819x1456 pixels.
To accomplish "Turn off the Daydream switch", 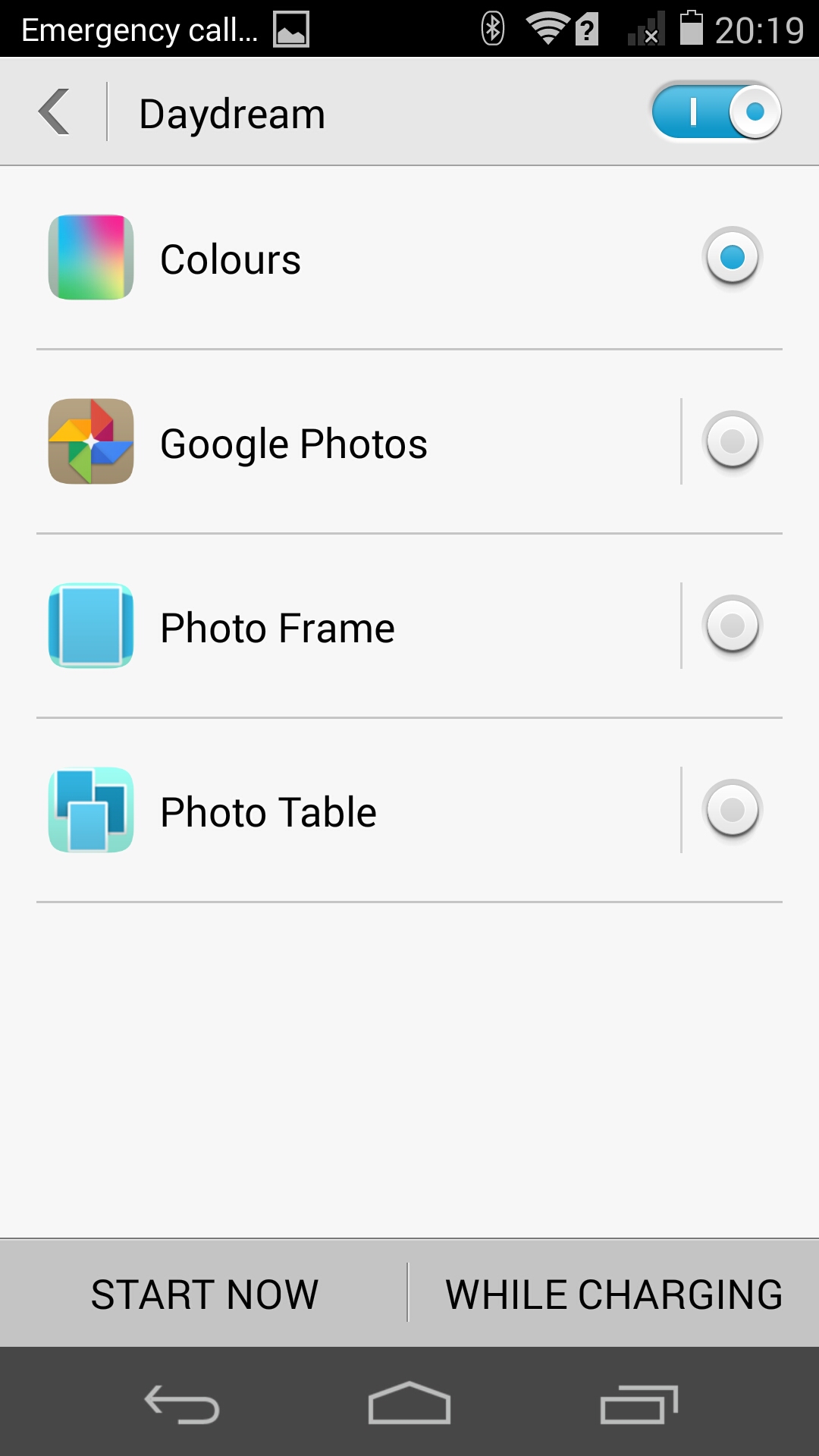I will [x=716, y=112].
